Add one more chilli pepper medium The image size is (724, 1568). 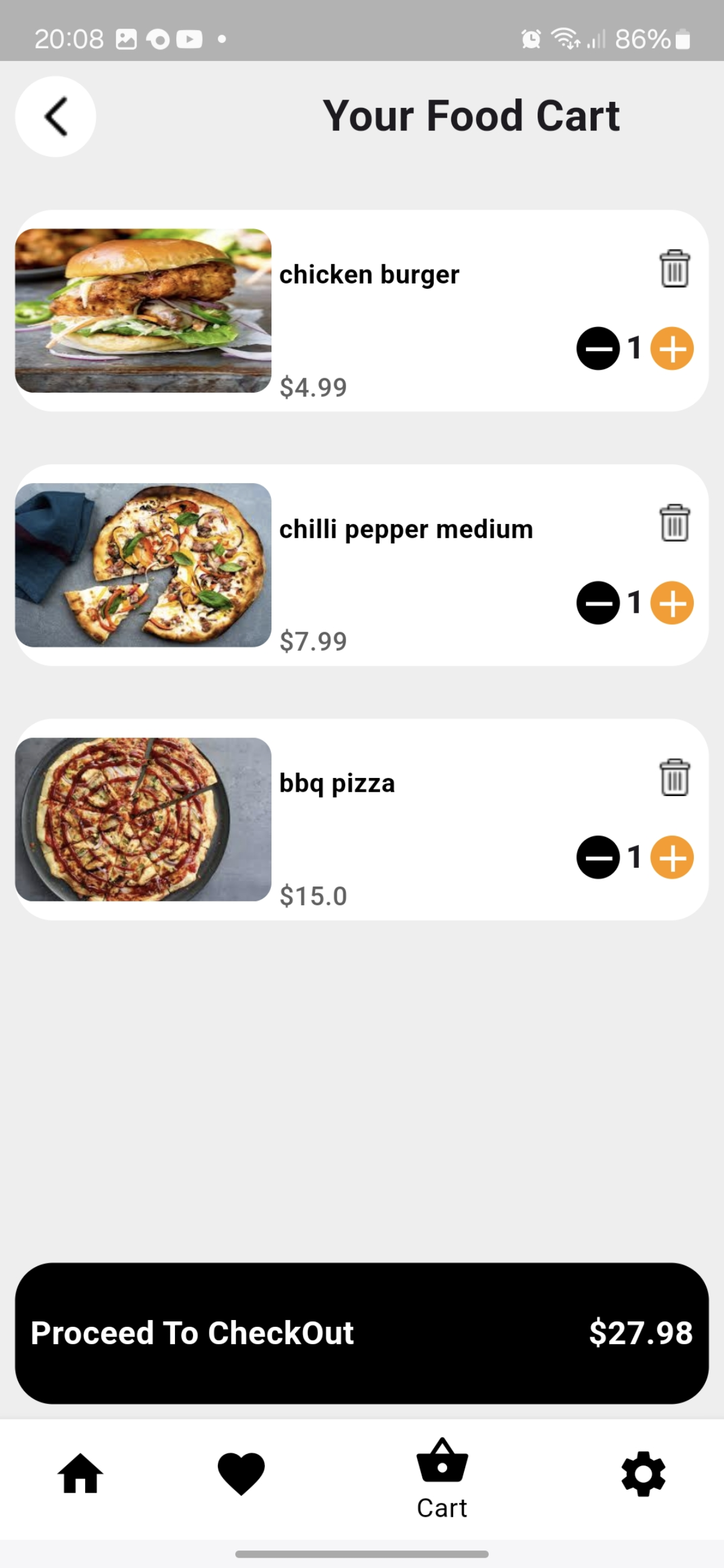tap(672, 602)
